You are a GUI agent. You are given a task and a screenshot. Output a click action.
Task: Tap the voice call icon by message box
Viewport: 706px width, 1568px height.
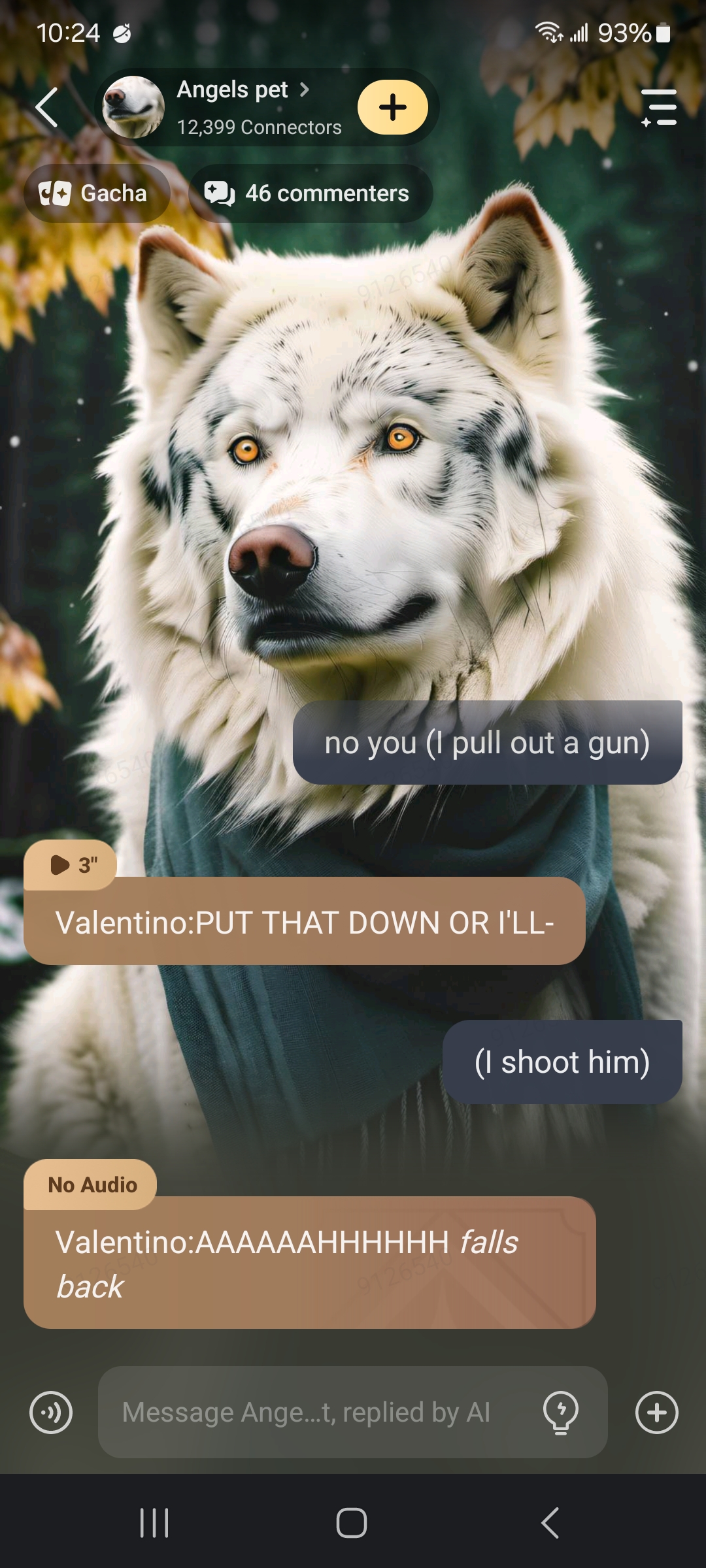tap(51, 1413)
